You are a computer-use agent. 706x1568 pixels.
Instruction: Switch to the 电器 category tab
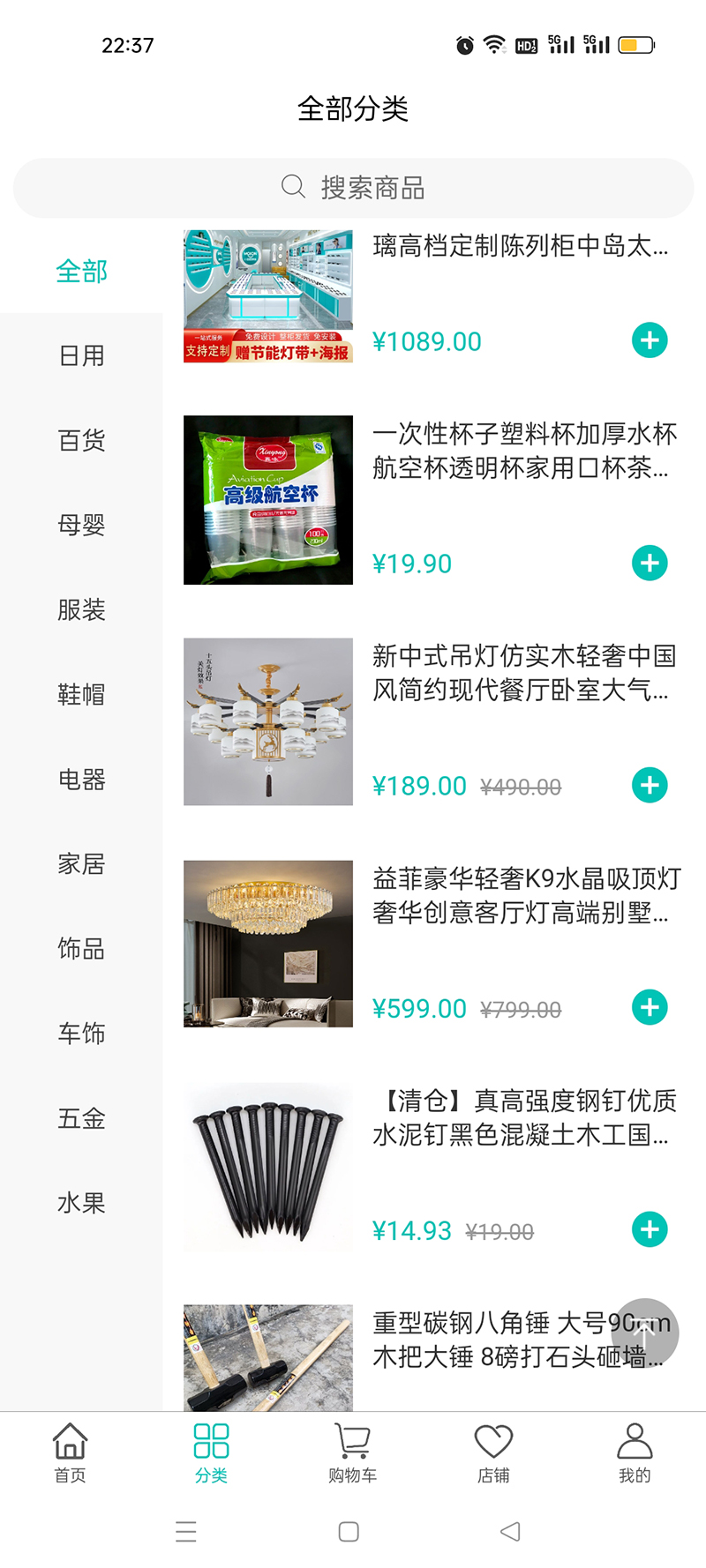click(x=80, y=780)
